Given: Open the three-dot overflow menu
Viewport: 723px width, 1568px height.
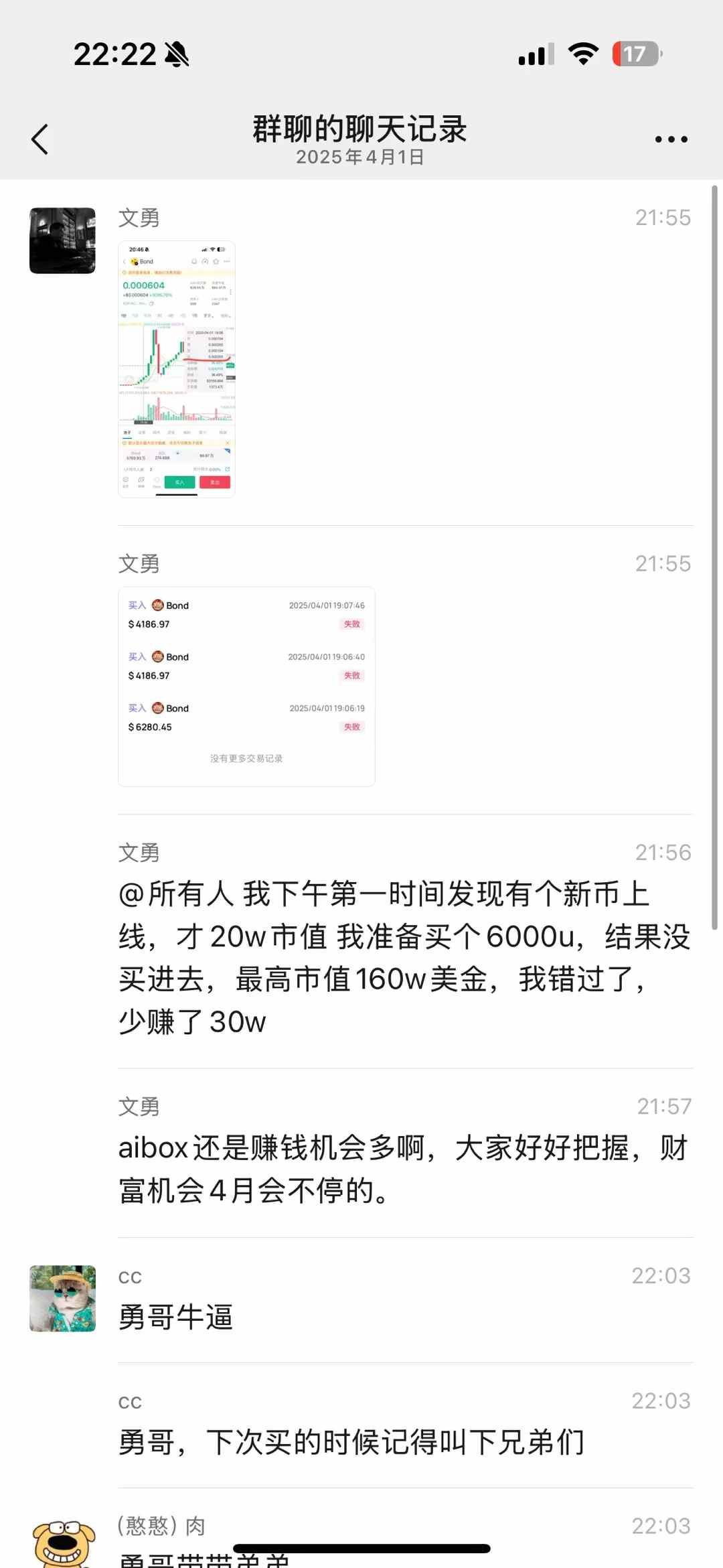Looking at the screenshot, I should pyautogui.click(x=671, y=139).
